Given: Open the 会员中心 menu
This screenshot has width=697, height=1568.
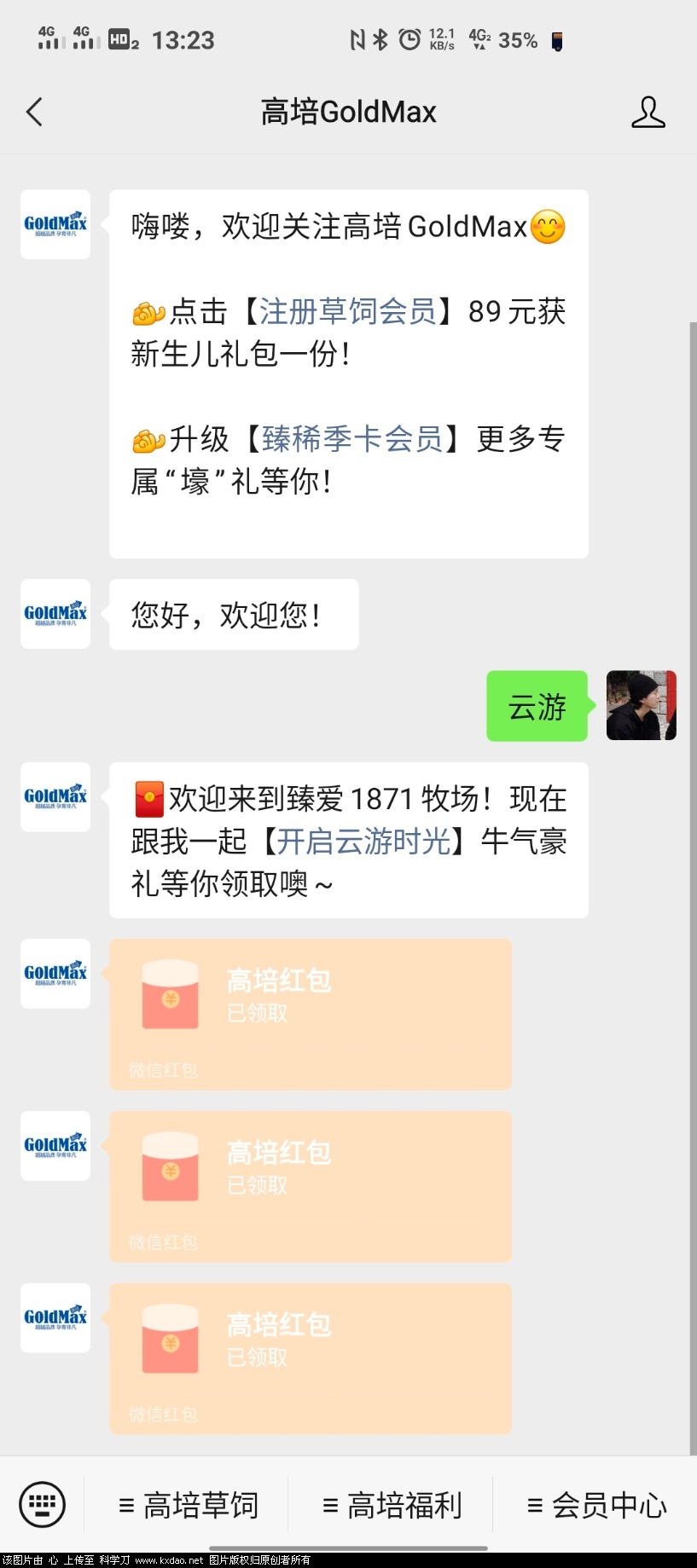Looking at the screenshot, I should tap(596, 1505).
